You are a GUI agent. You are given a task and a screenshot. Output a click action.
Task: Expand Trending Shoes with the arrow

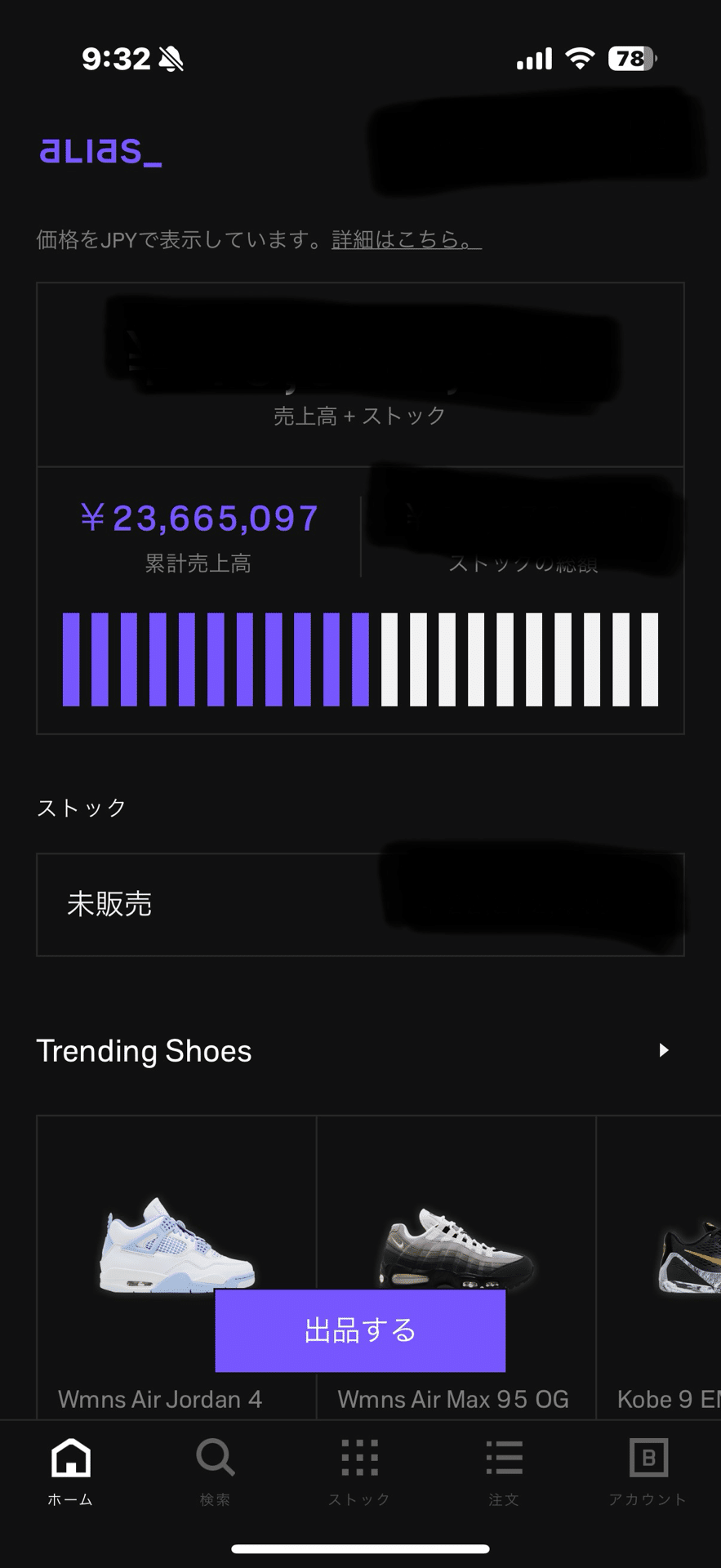tap(664, 1050)
